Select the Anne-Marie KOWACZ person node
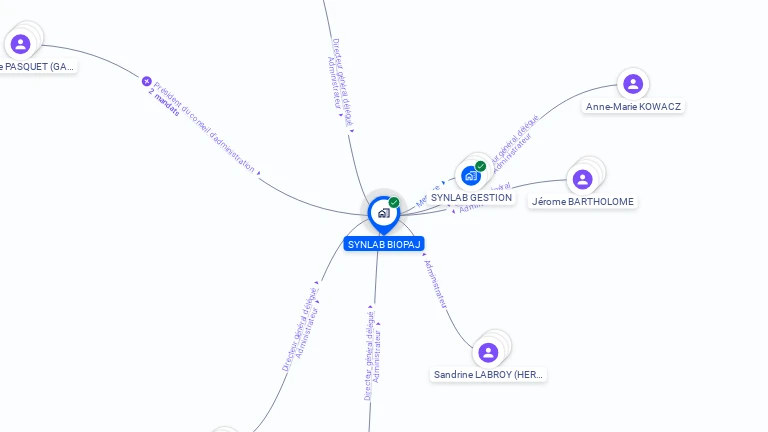768x432 pixels. click(x=632, y=84)
